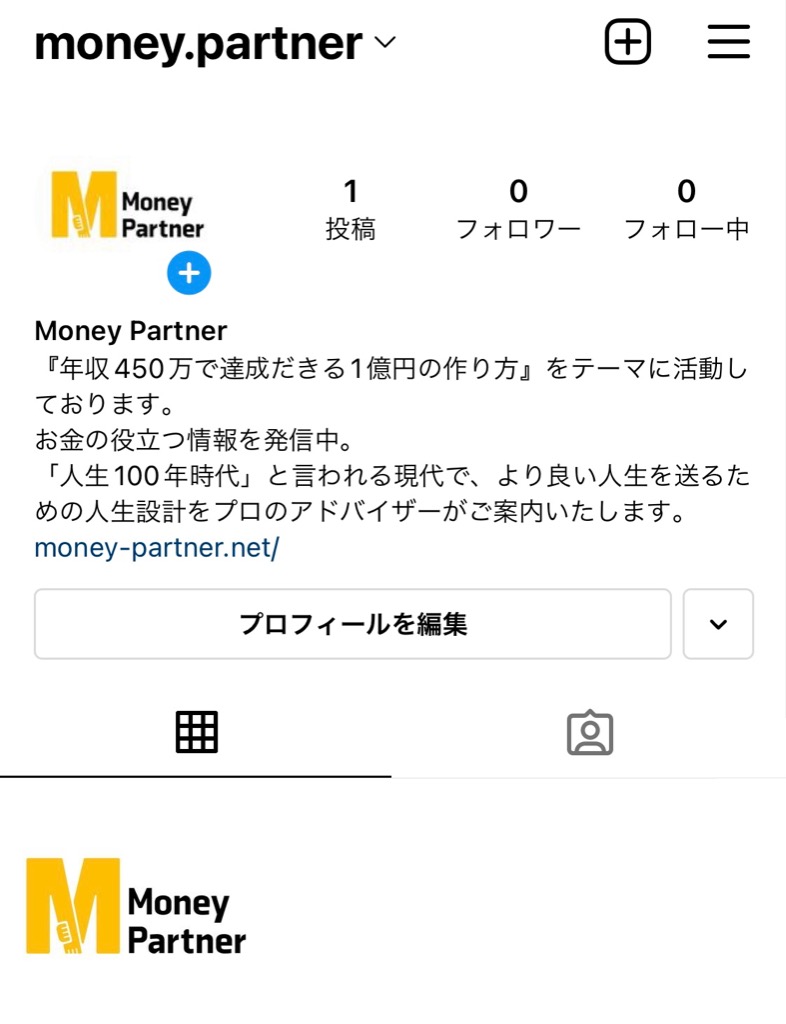This screenshot has height=1024, width=786.
Task: Open the フォロワー followers list
Action: (x=518, y=209)
